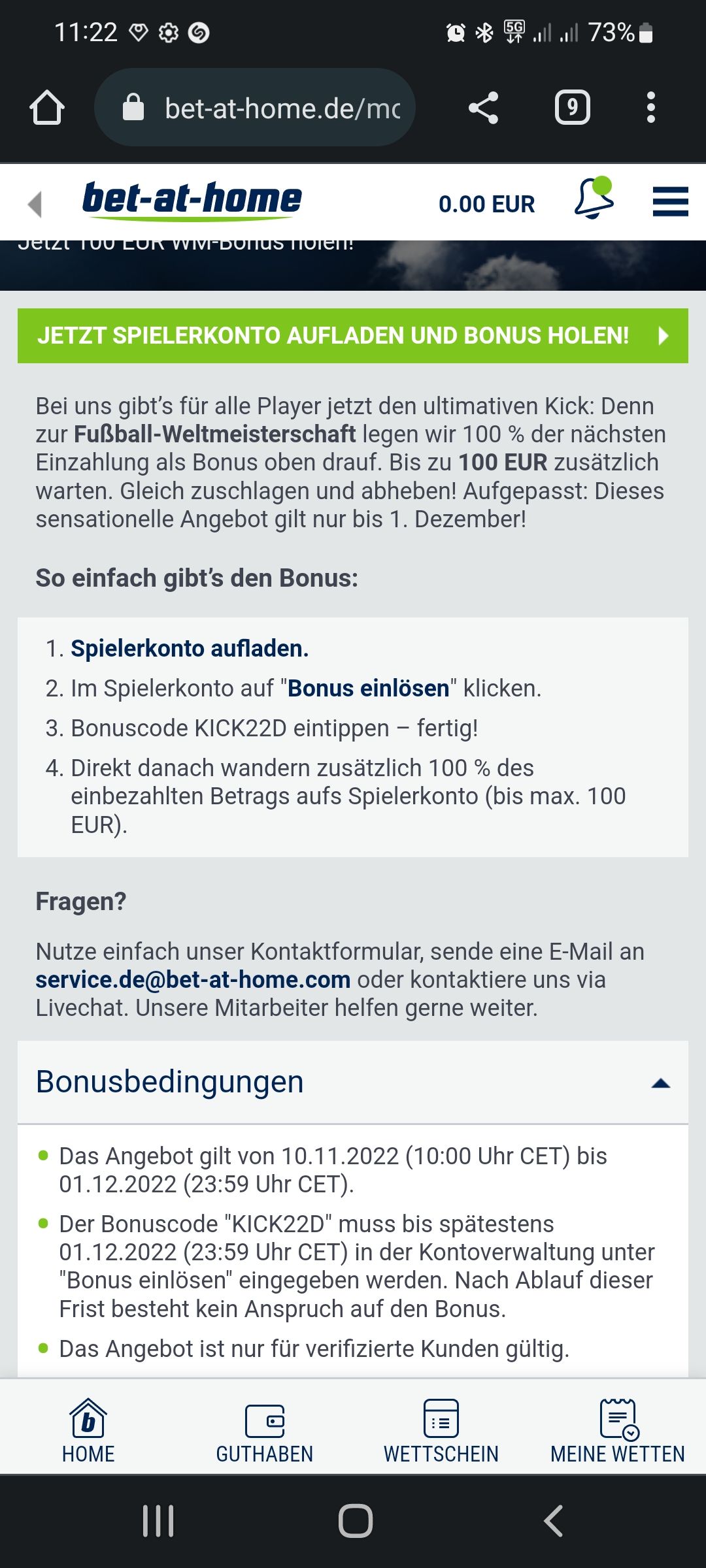Open the notifications bell

coord(594,200)
